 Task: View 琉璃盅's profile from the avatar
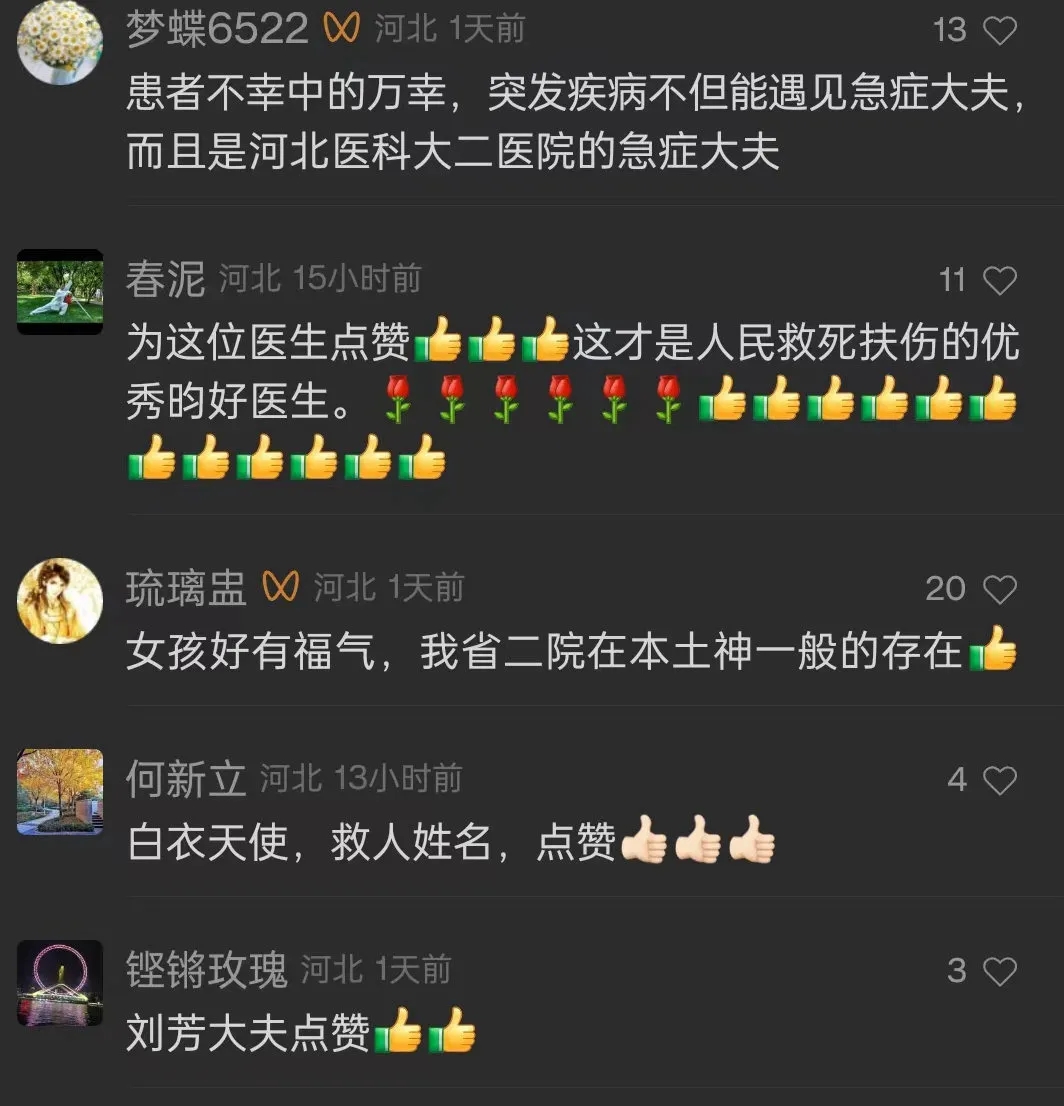pos(60,600)
